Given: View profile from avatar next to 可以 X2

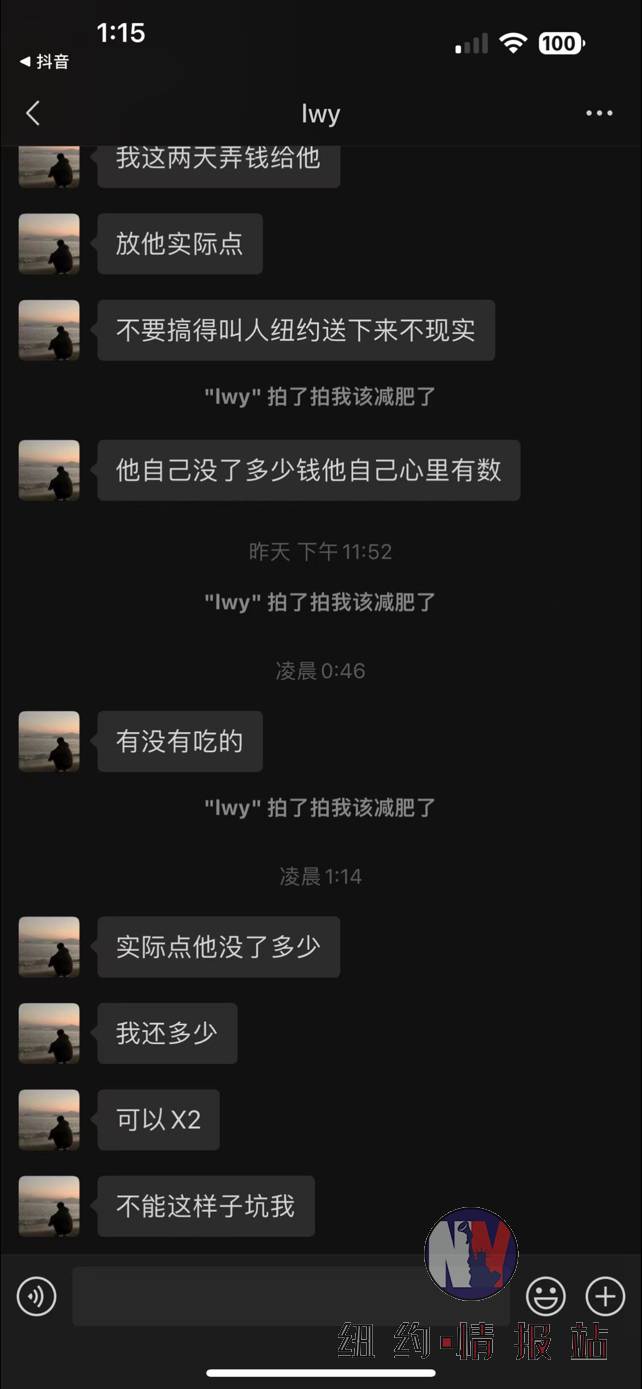Looking at the screenshot, I should point(49,1119).
